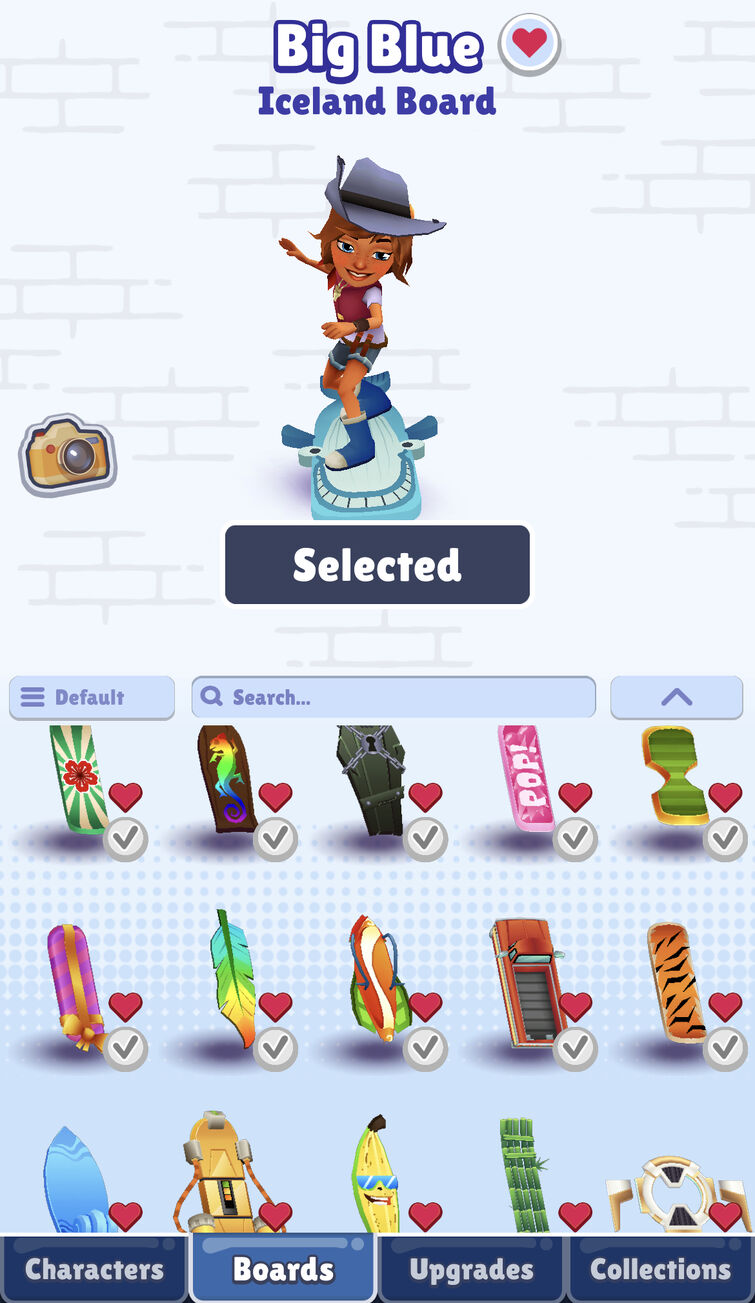Select the red flower striped board
755x1303 pixels.
click(x=78, y=780)
